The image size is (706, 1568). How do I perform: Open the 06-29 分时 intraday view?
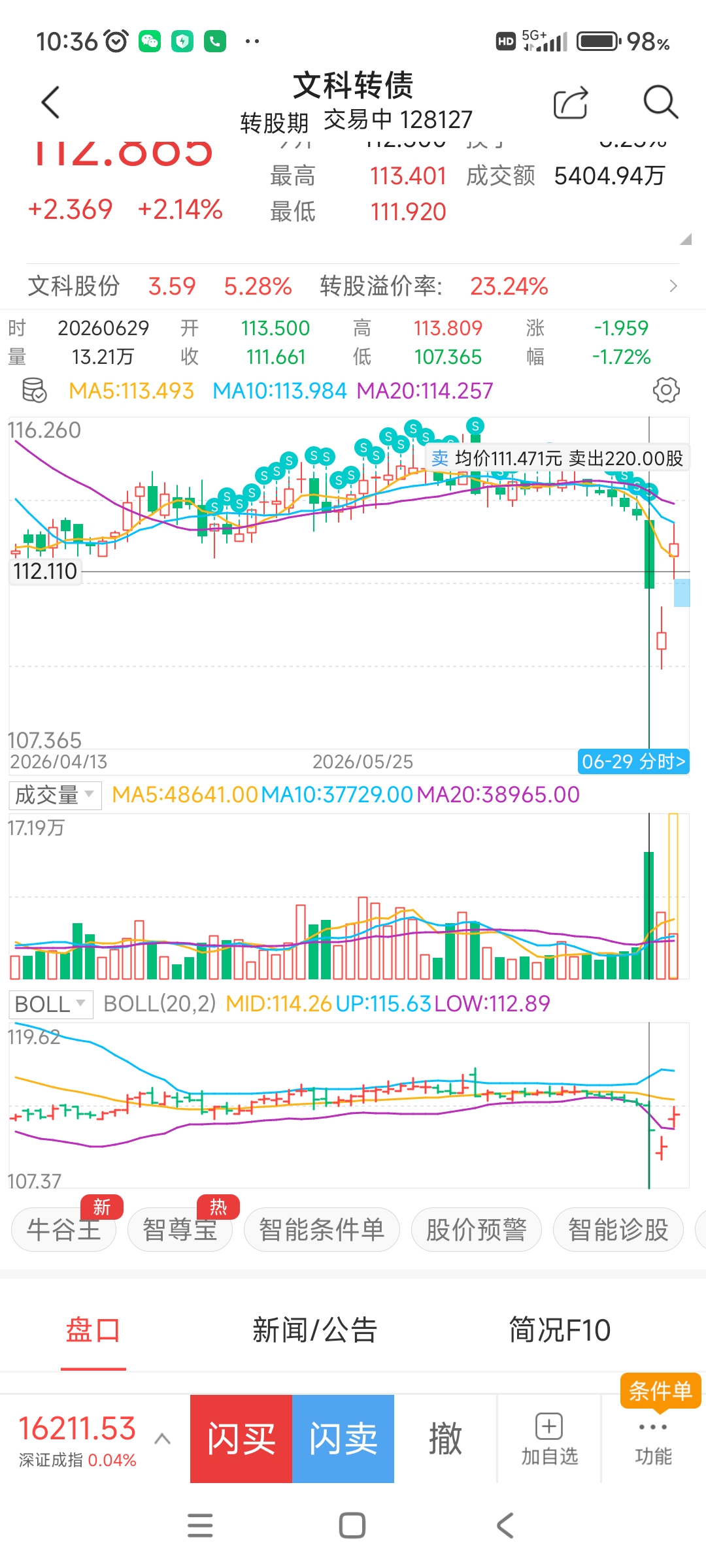(633, 761)
